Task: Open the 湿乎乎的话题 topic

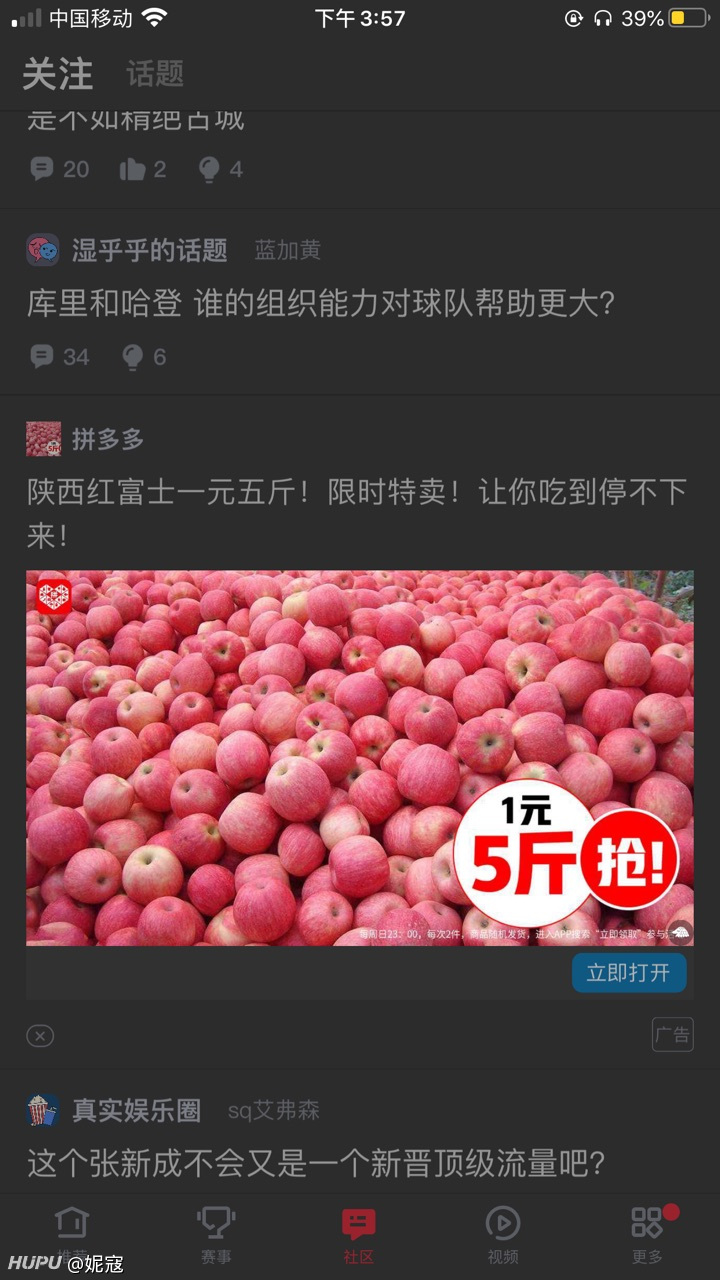Action: click(150, 250)
